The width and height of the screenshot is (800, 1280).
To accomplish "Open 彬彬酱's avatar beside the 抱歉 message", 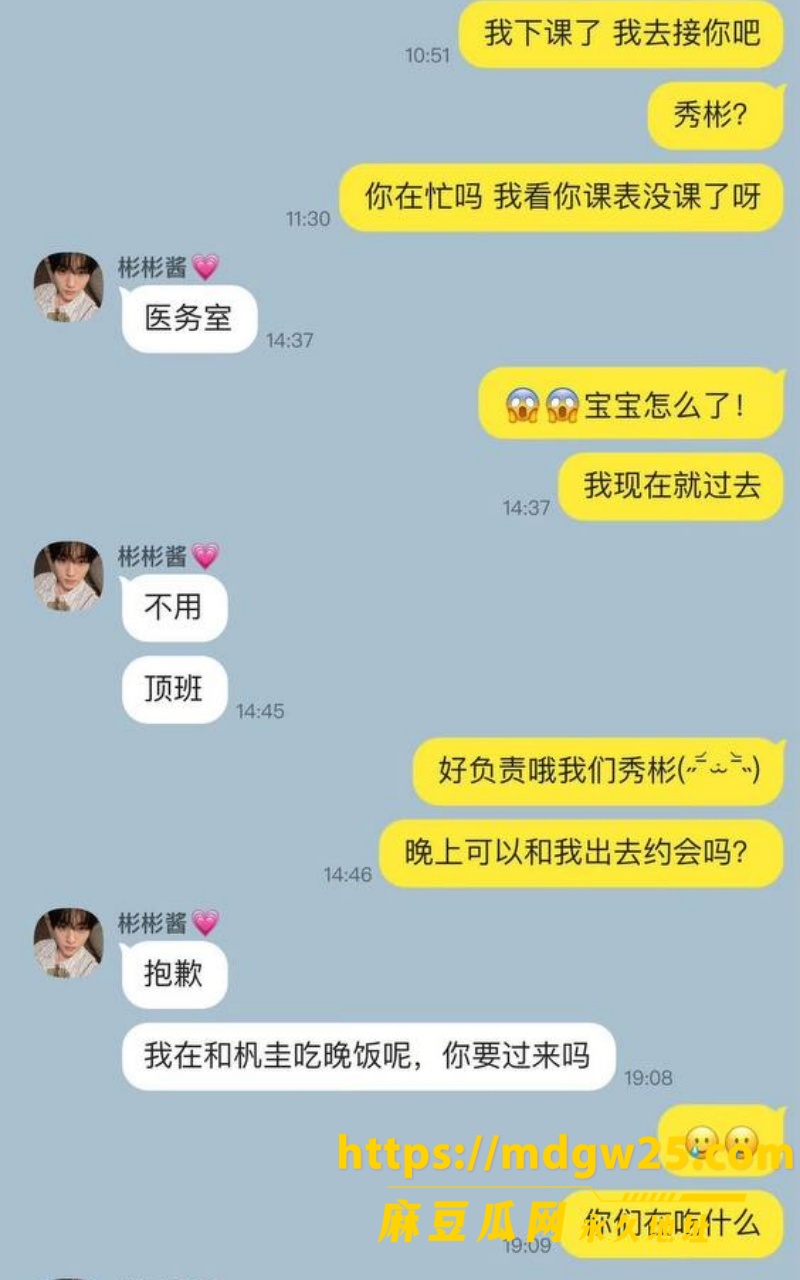I will click(68, 943).
